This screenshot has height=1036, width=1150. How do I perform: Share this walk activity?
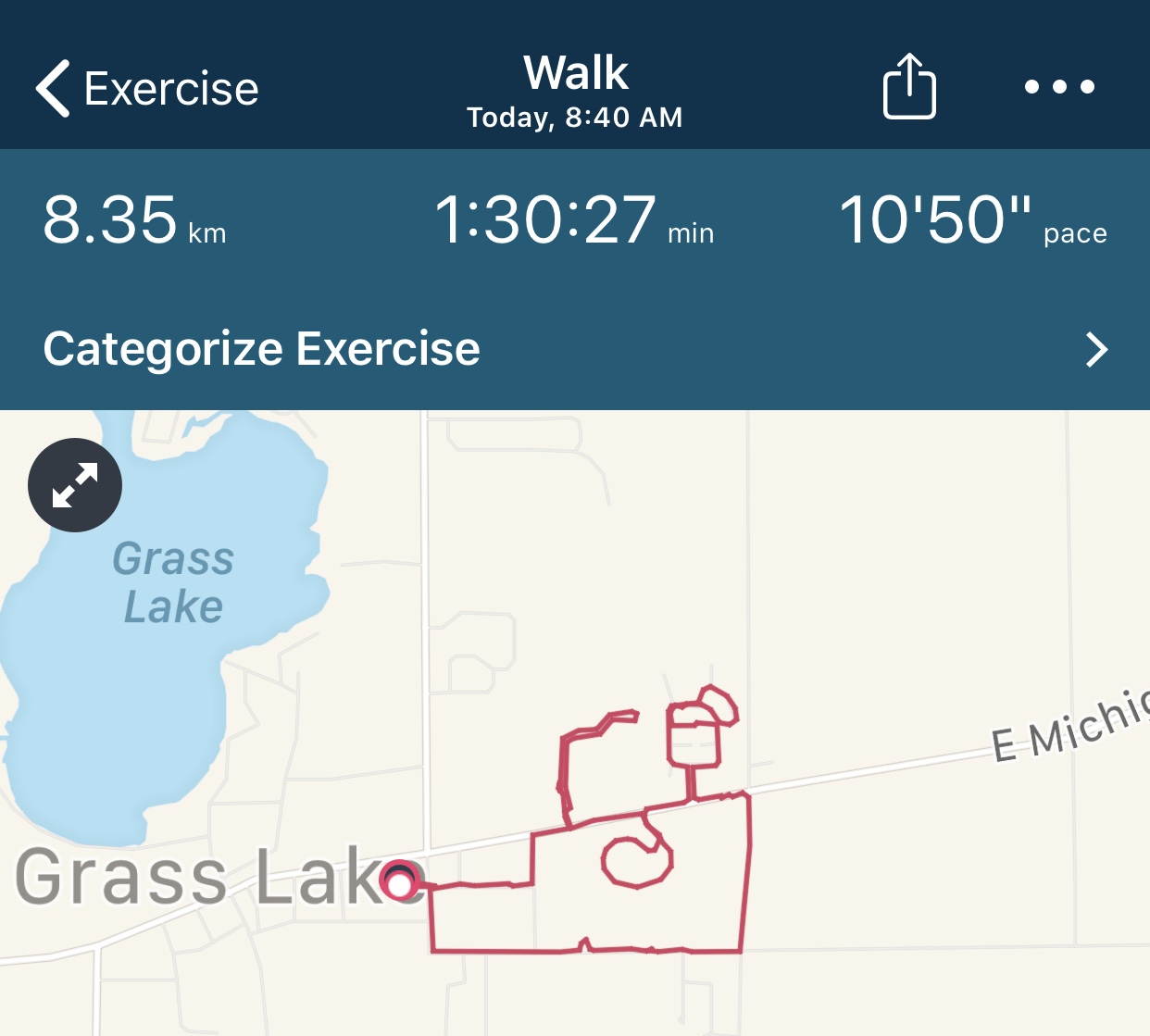tap(908, 87)
